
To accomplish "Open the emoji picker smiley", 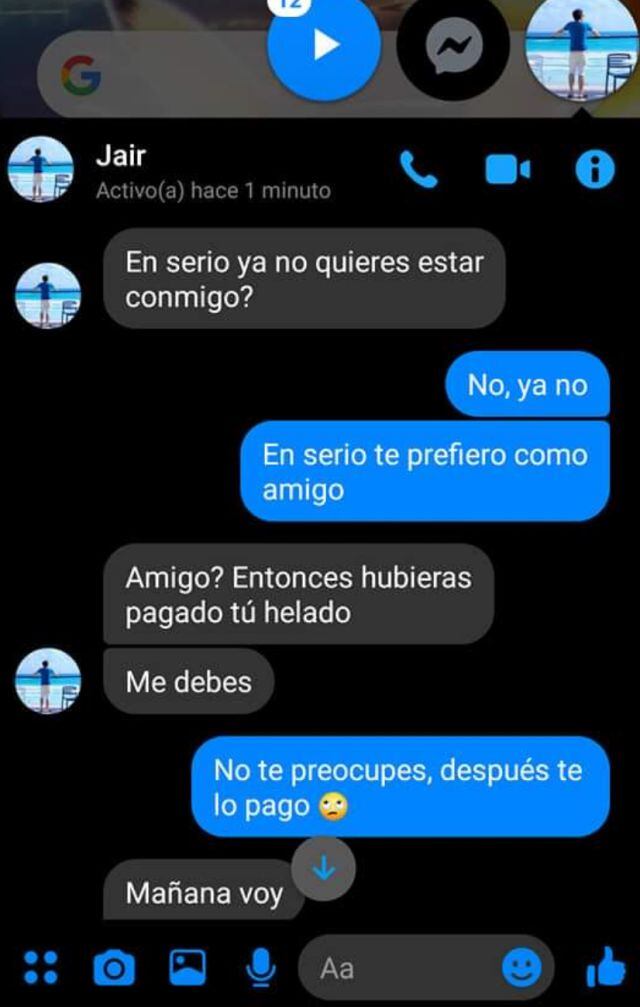I will (520, 967).
